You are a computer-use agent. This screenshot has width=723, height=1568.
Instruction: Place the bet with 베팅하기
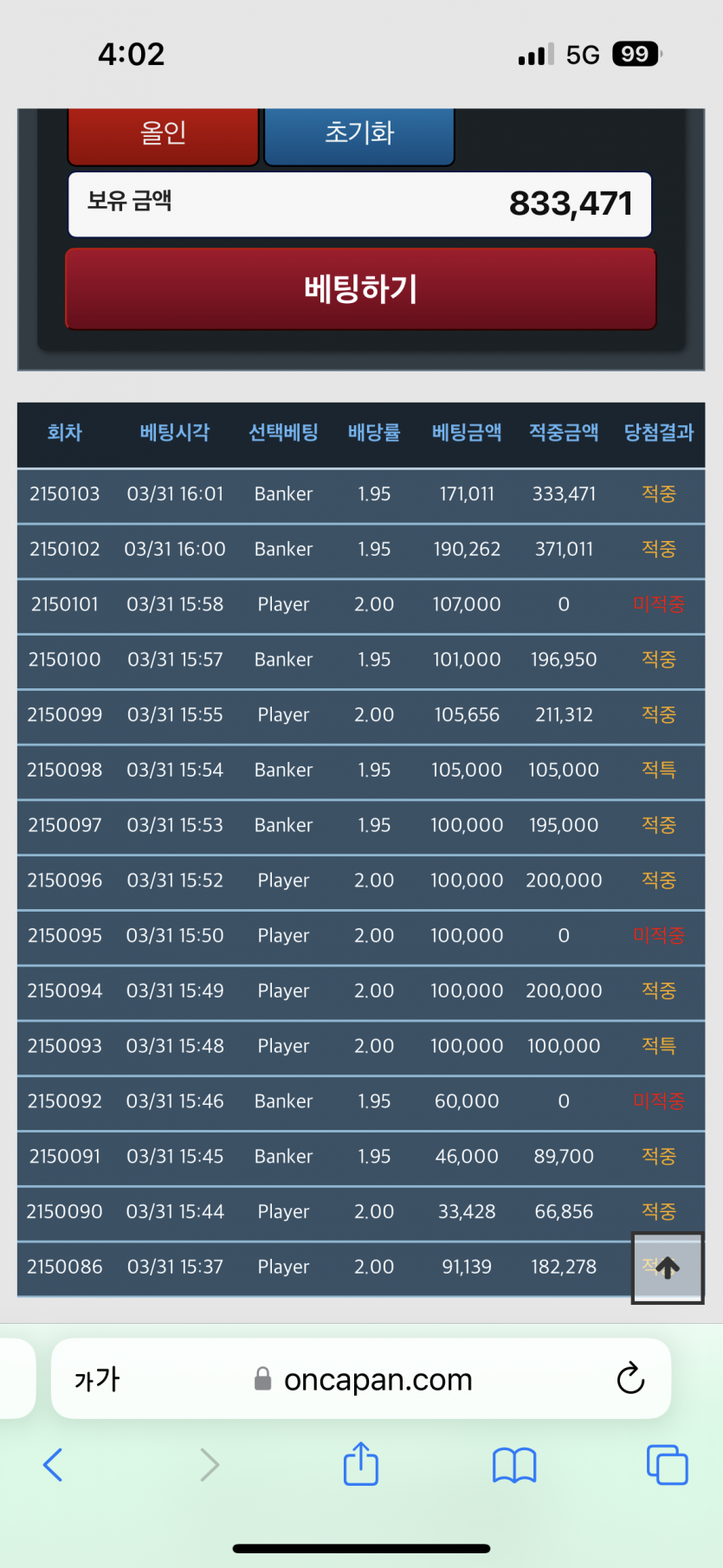pyautogui.click(x=361, y=289)
